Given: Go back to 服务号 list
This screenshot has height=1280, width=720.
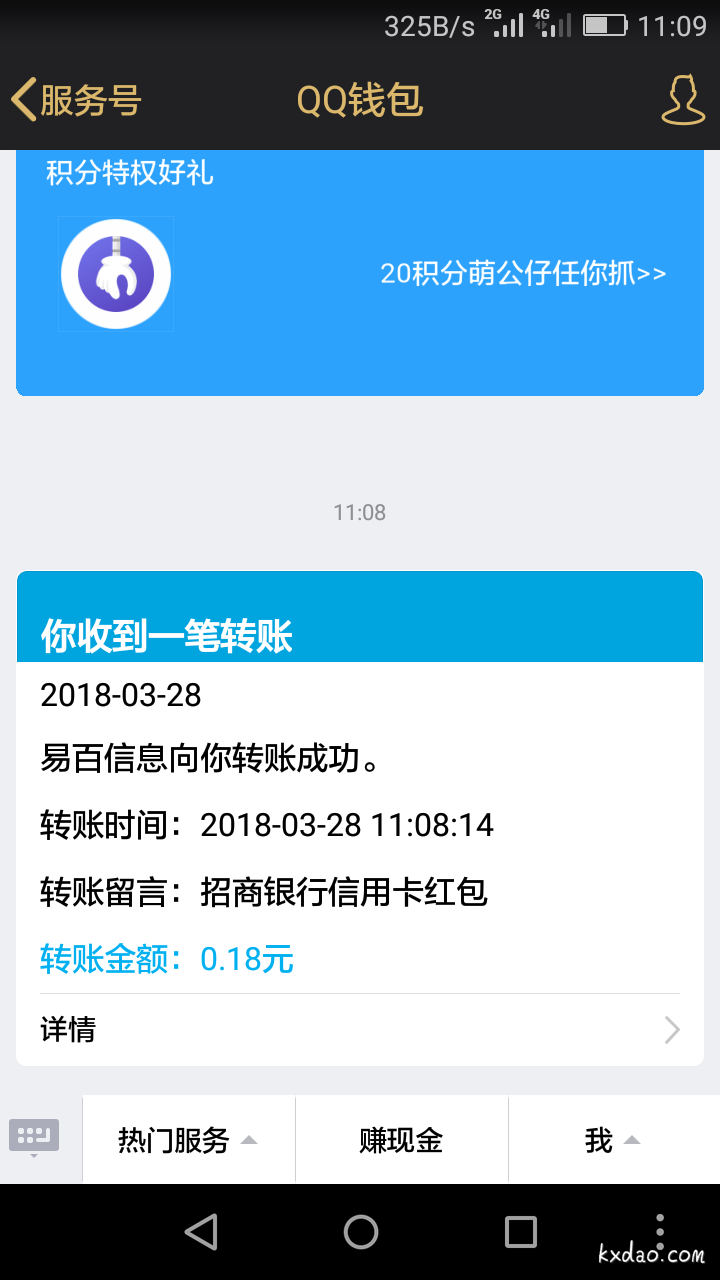Looking at the screenshot, I should 75,100.
